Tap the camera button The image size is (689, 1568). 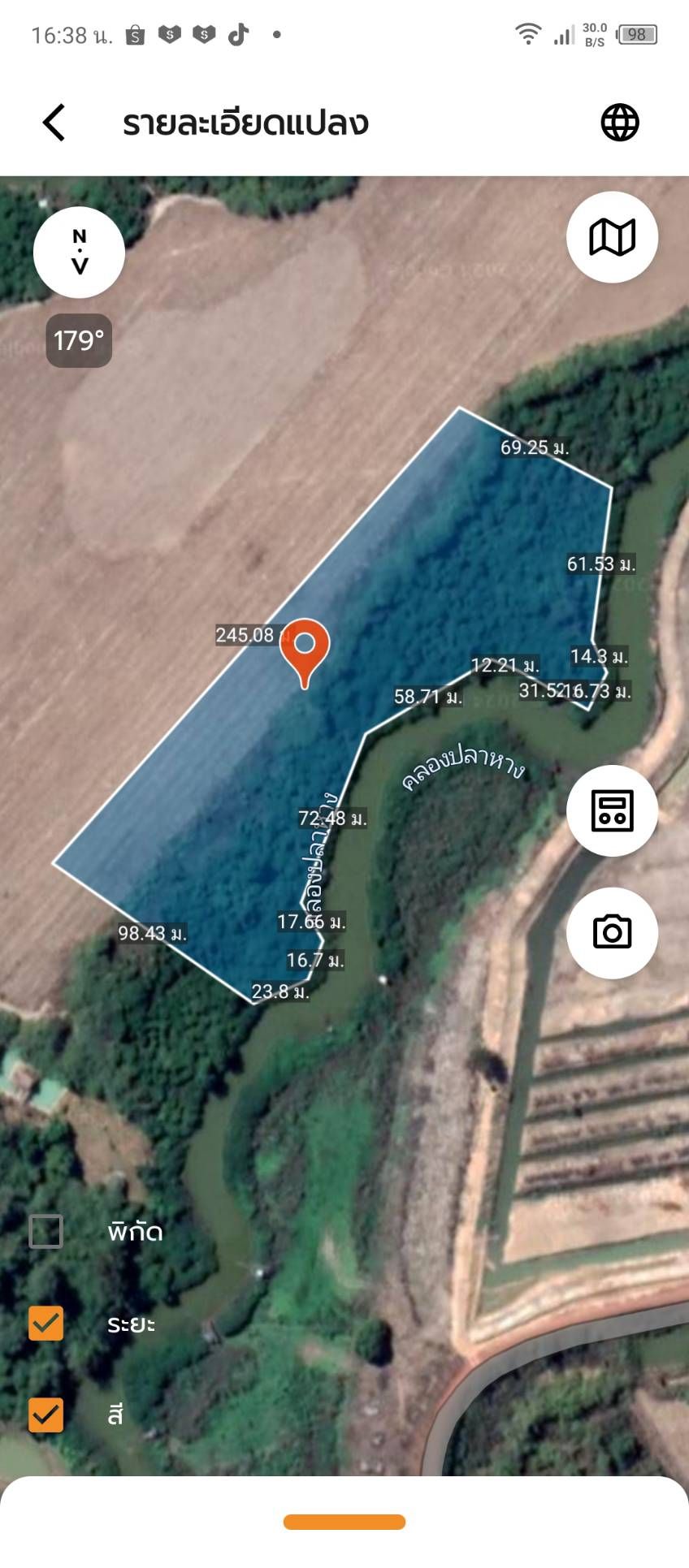pos(612,932)
